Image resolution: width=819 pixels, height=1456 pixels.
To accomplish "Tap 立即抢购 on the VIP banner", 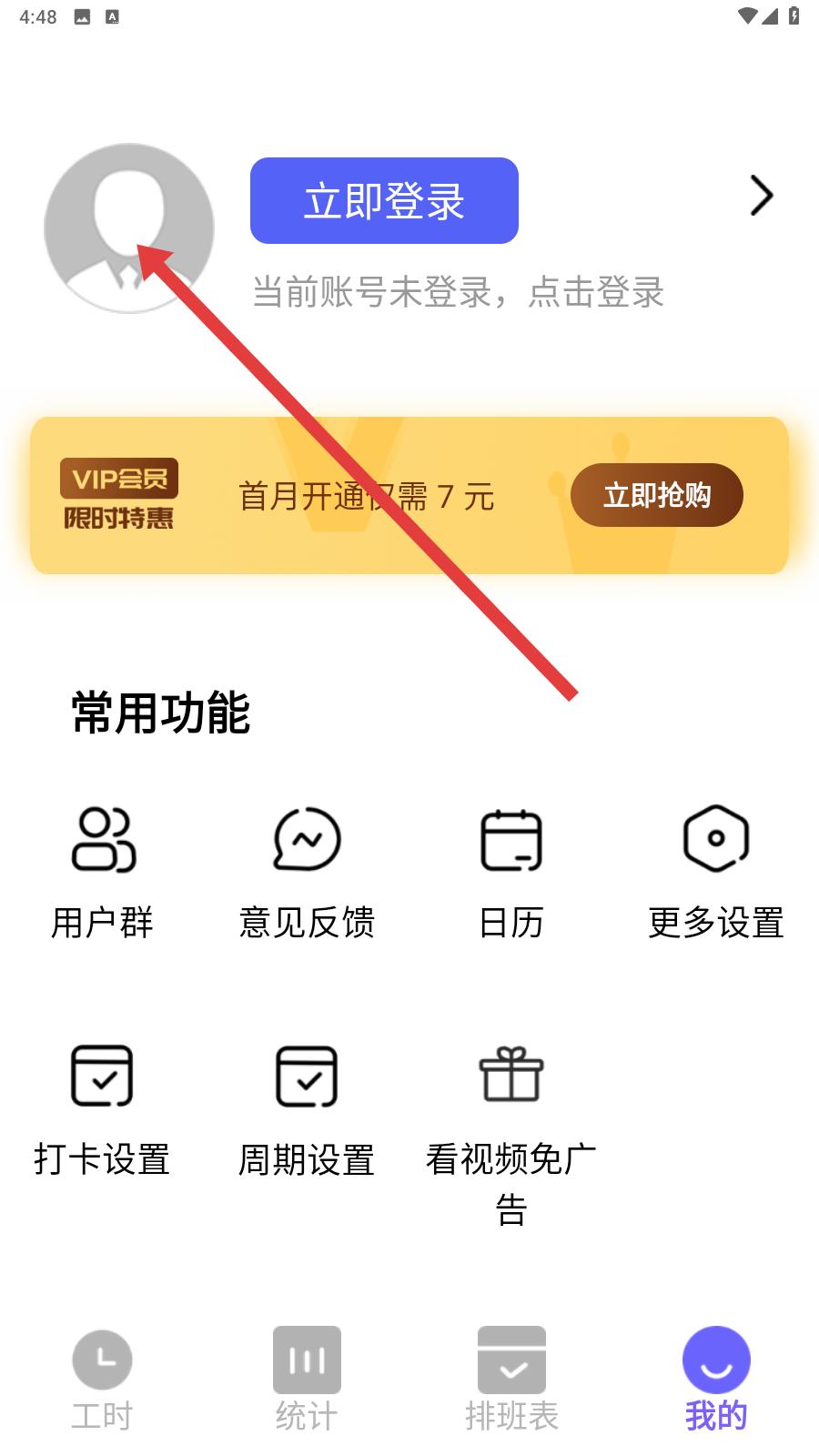I will point(656,495).
